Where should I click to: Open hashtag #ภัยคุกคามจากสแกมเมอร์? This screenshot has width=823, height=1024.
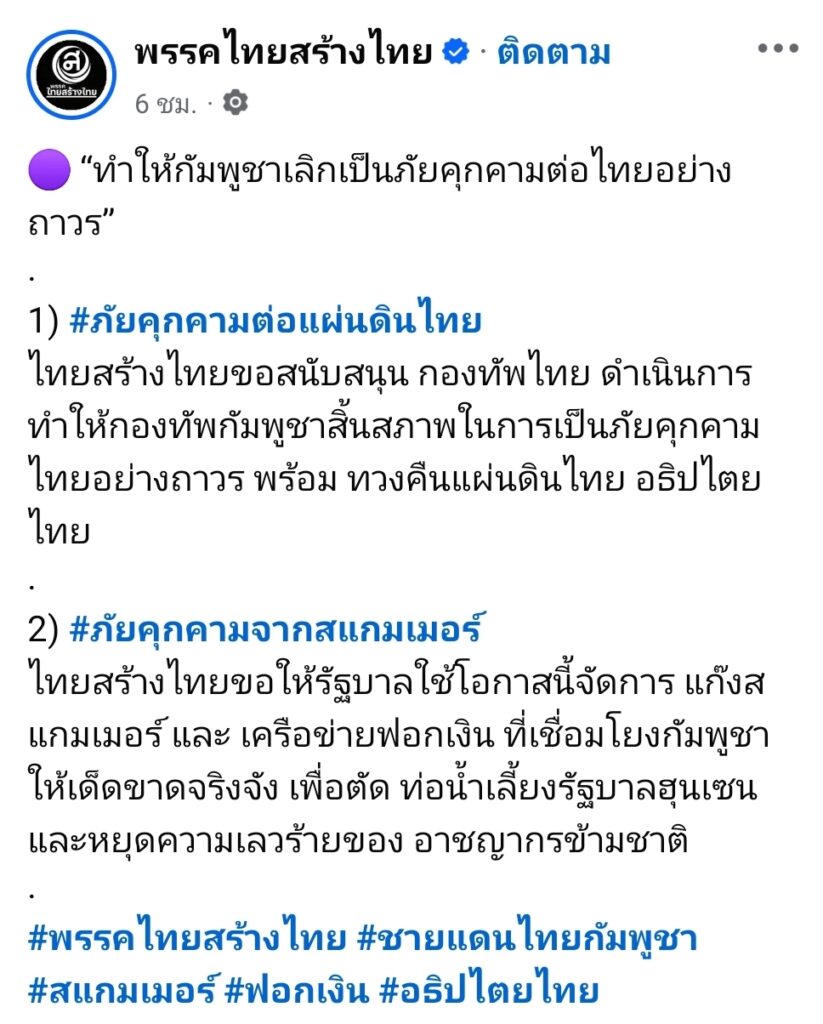coord(277,631)
